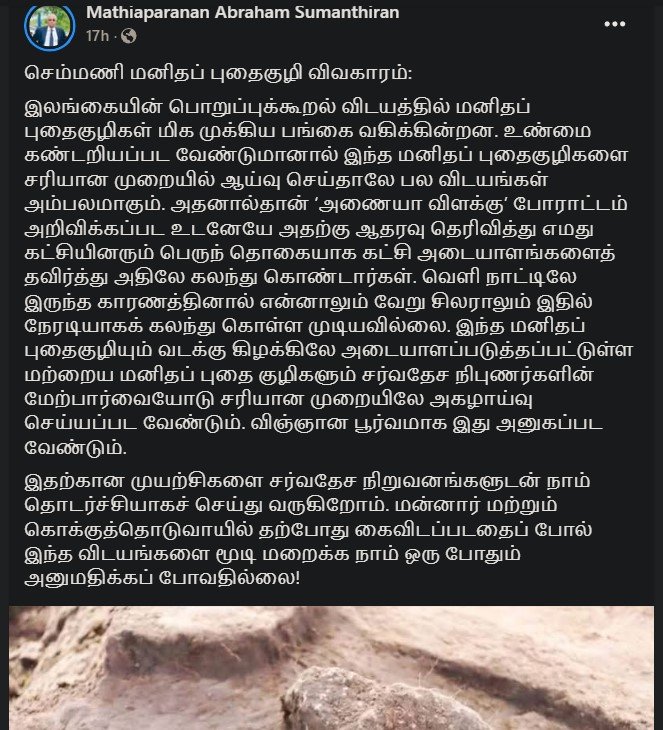
Task: Open the photo attached to the post
Action: click(331, 668)
